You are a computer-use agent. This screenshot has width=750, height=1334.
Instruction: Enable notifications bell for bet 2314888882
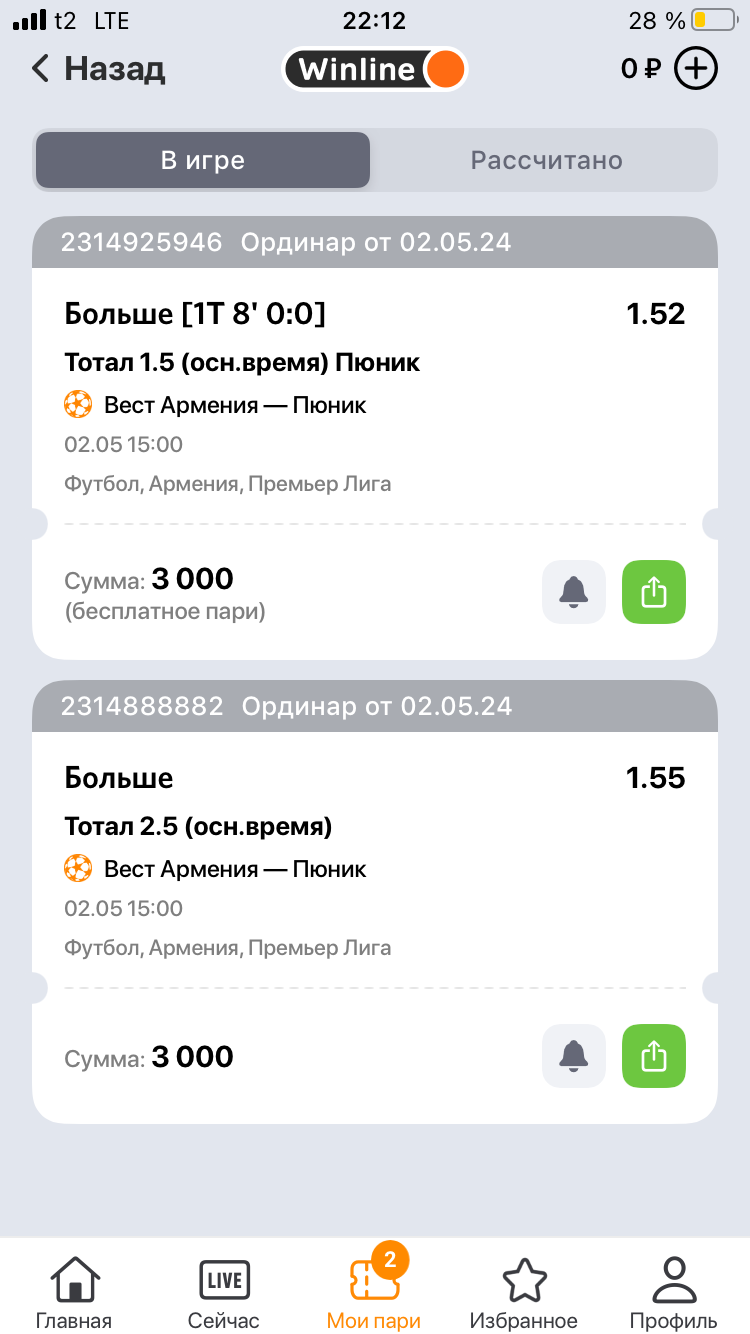(574, 1056)
